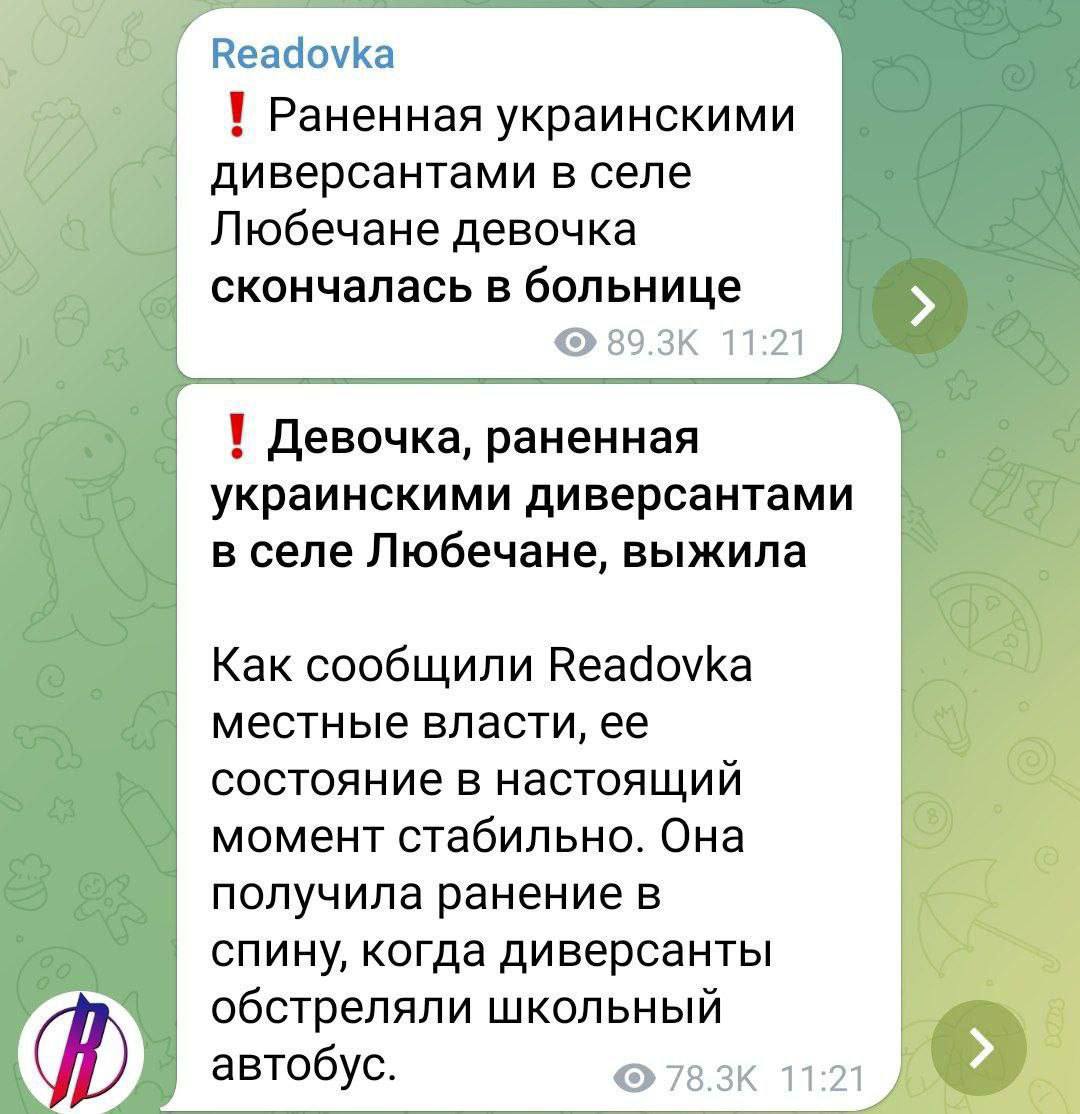1080x1114 pixels.
Task: Forward the message saying the girl survived
Action: pos(977,1047)
